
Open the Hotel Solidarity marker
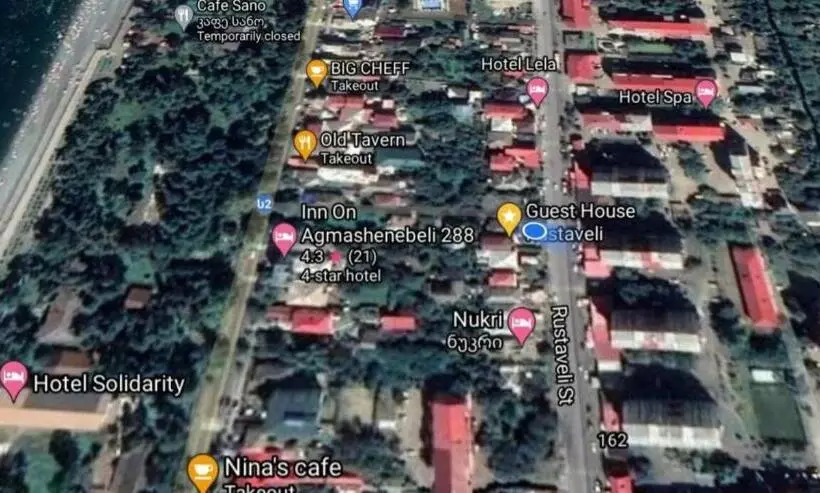click(14, 379)
